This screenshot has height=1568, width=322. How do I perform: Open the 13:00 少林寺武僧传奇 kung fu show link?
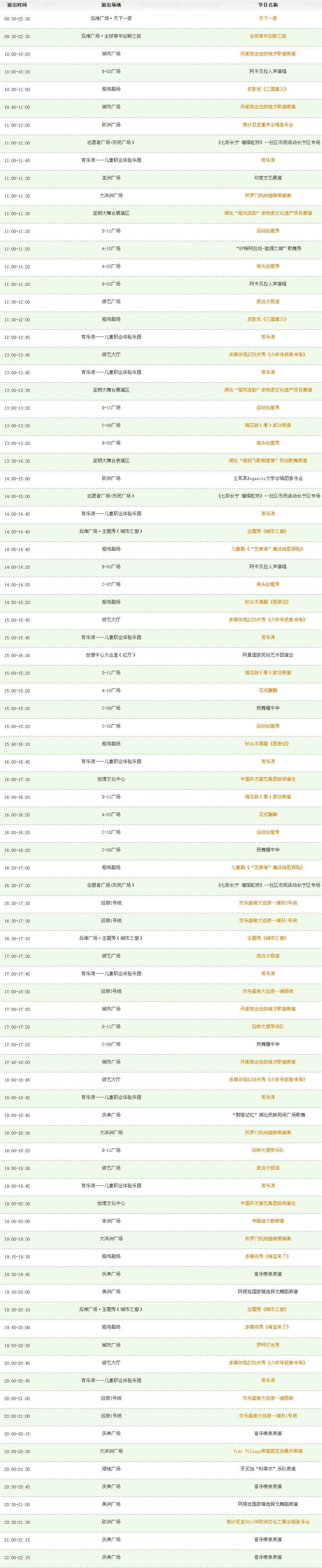[268, 354]
